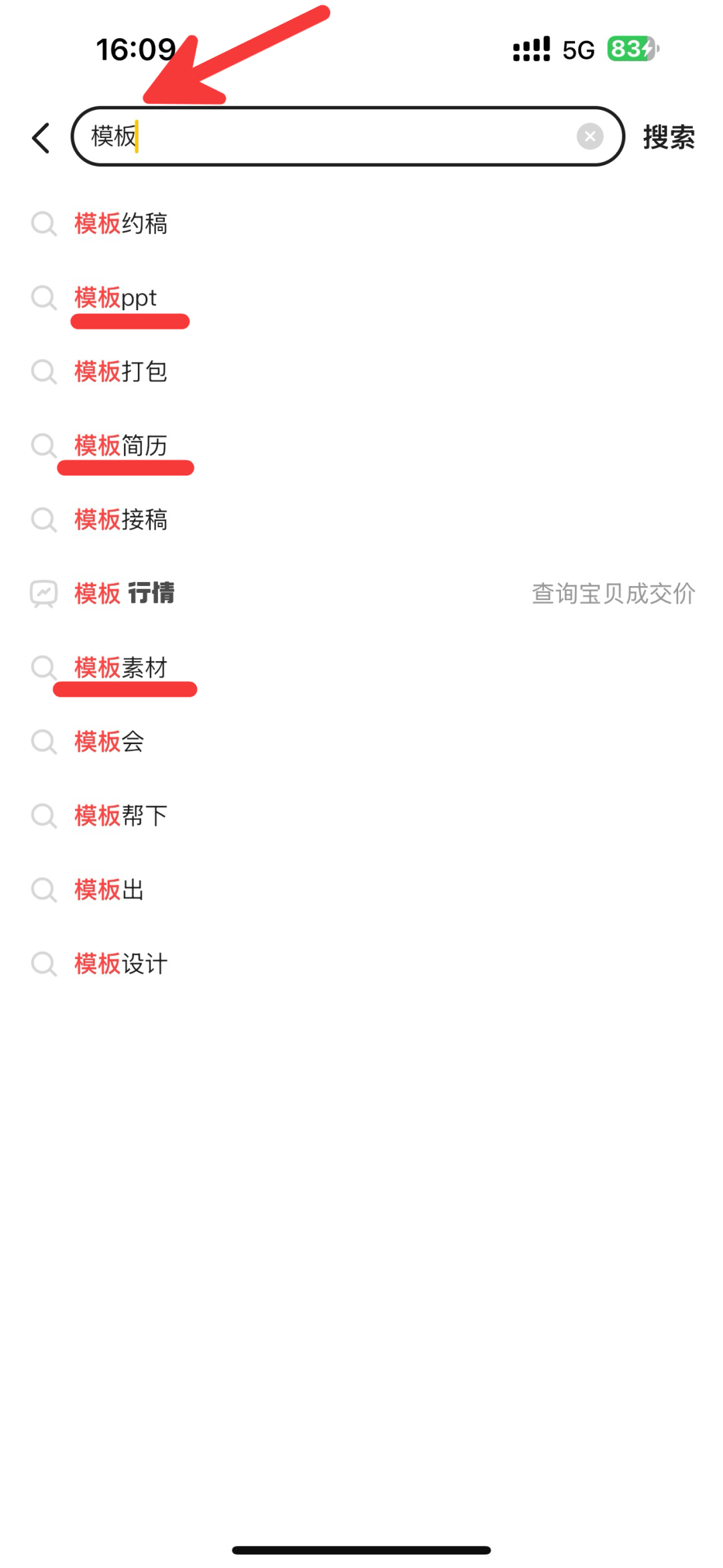Tap the clear (x) icon in search bar
Image resolution: width=723 pixels, height=1568 pixels.
[590, 135]
